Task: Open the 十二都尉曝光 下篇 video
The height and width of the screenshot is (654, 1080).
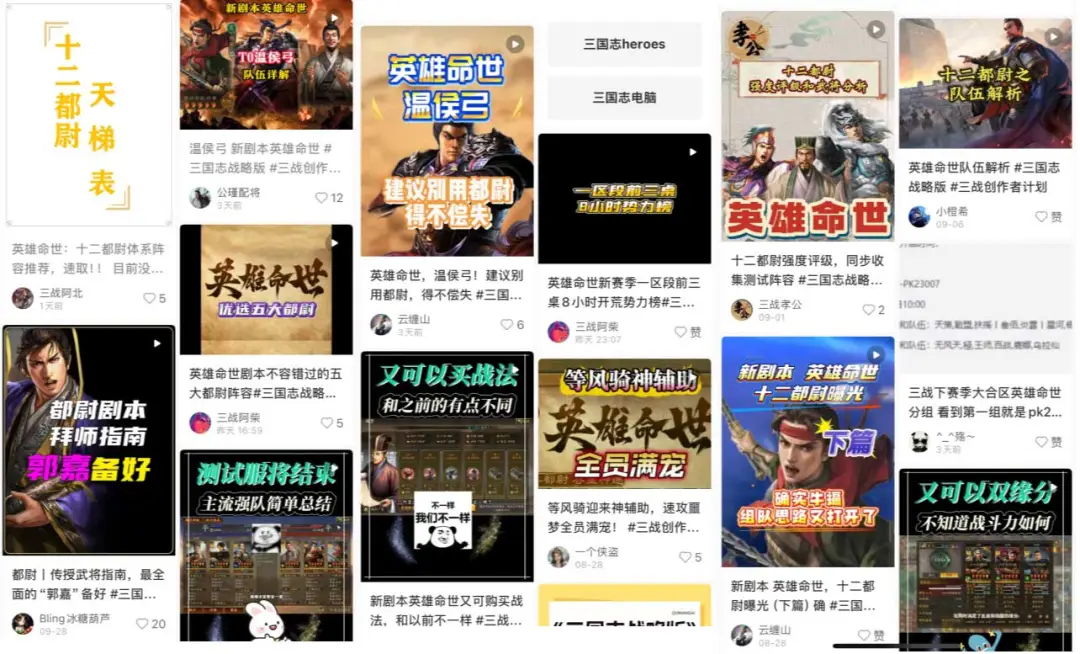Action: pos(807,451)
